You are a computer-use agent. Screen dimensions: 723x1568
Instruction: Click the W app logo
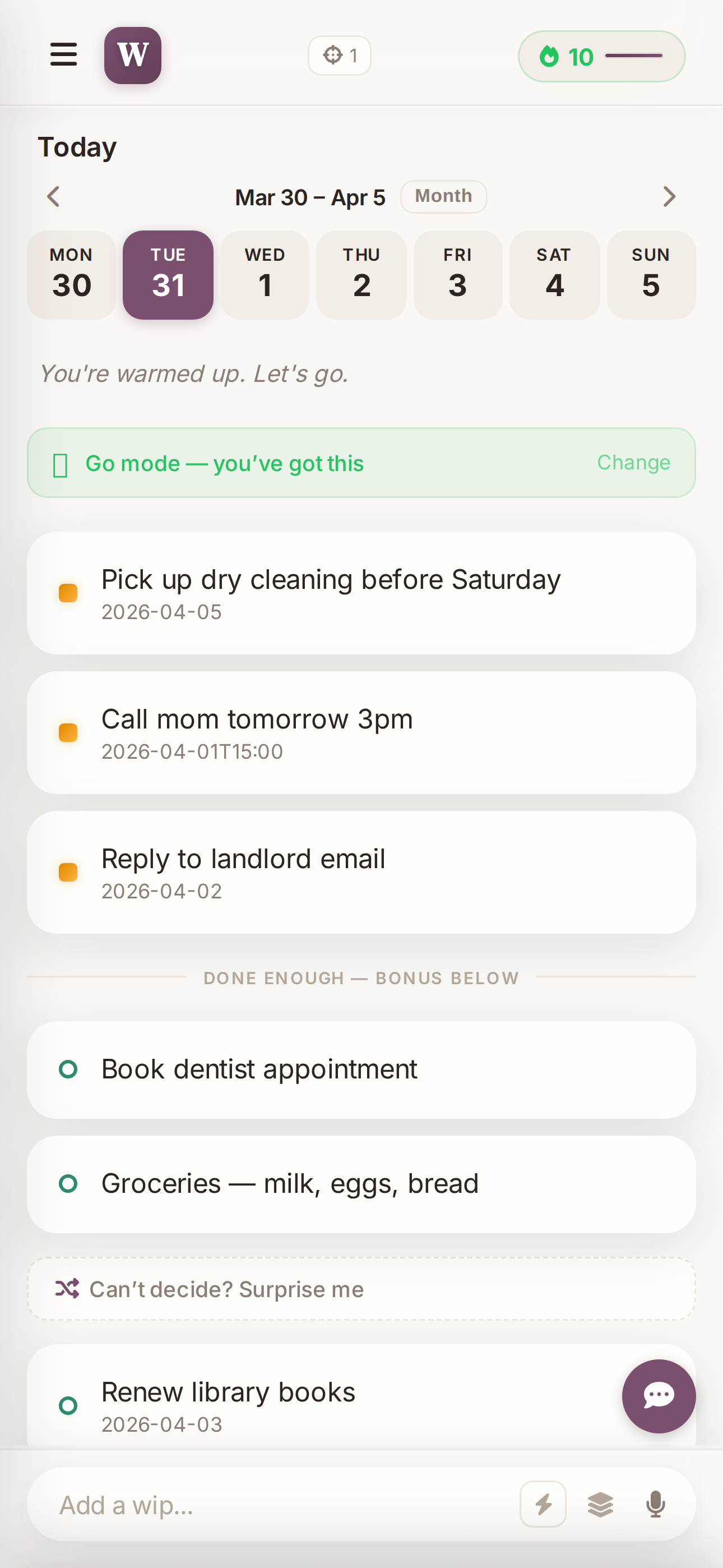(x=132, y=56)
